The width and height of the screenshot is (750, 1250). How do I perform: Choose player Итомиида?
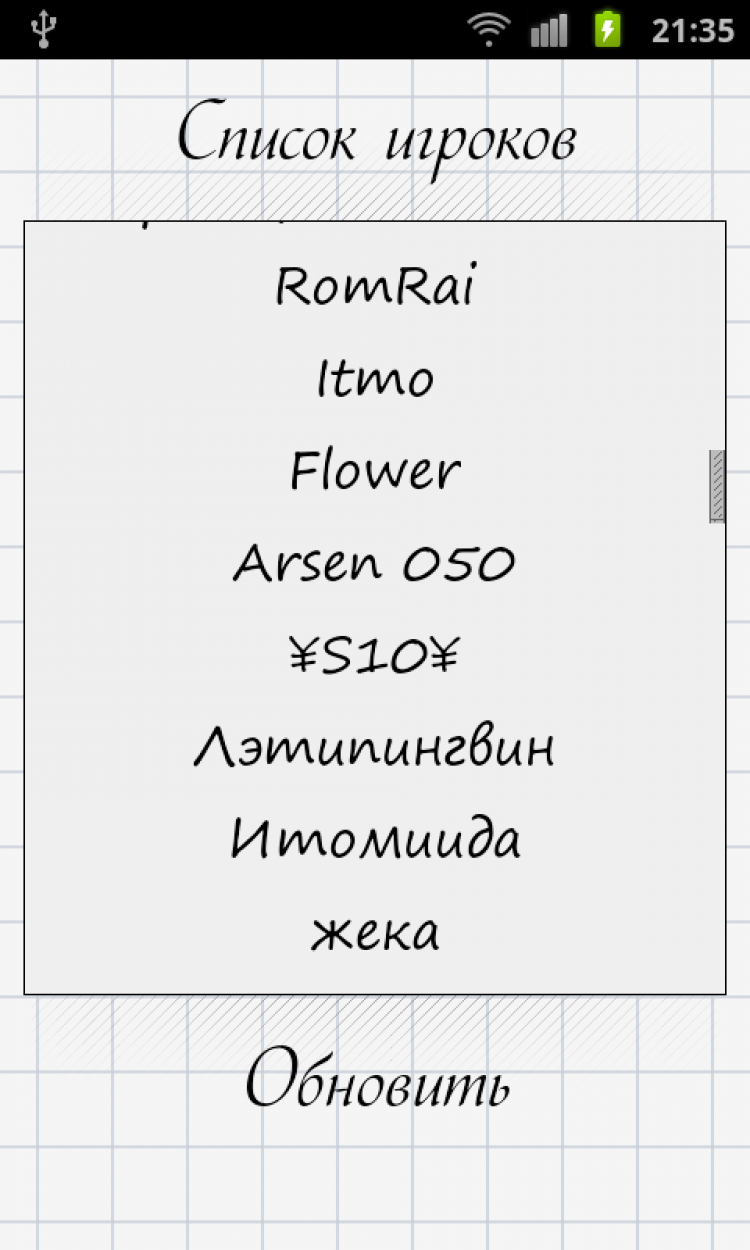click(x=374, y=840)
